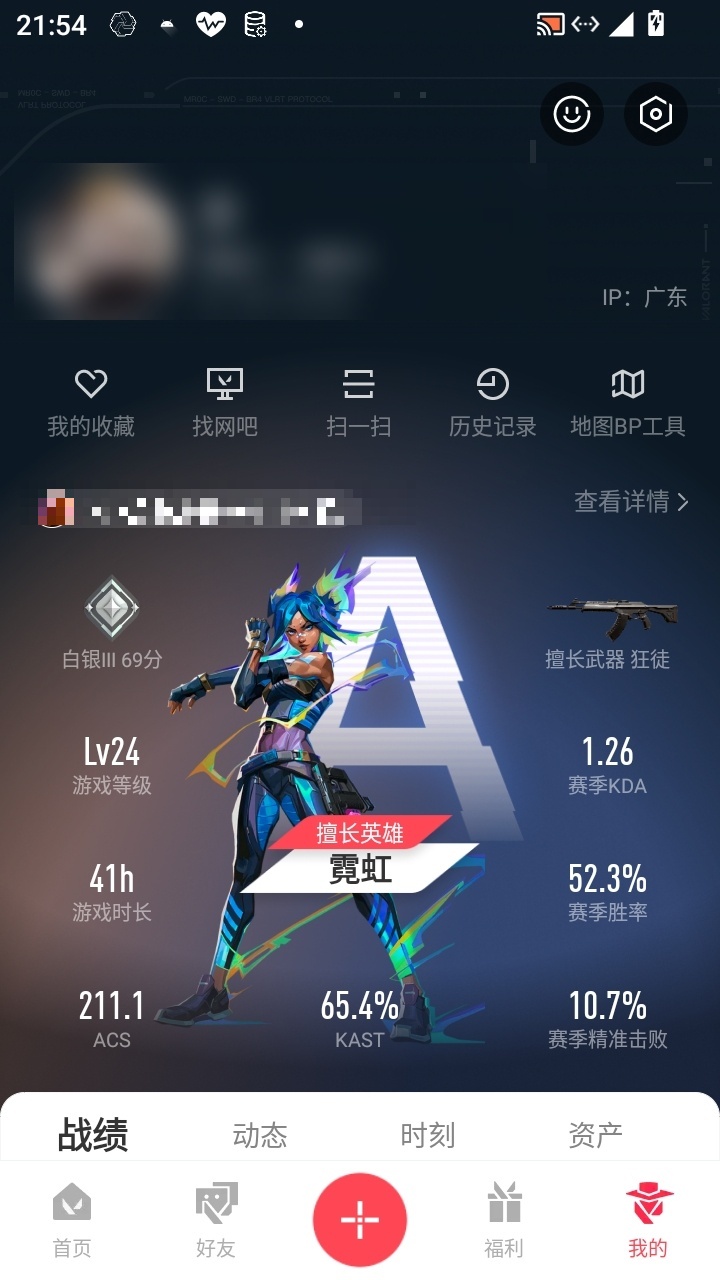
Task: Switch to the 资产 tab
Action: coord(596,1135)
